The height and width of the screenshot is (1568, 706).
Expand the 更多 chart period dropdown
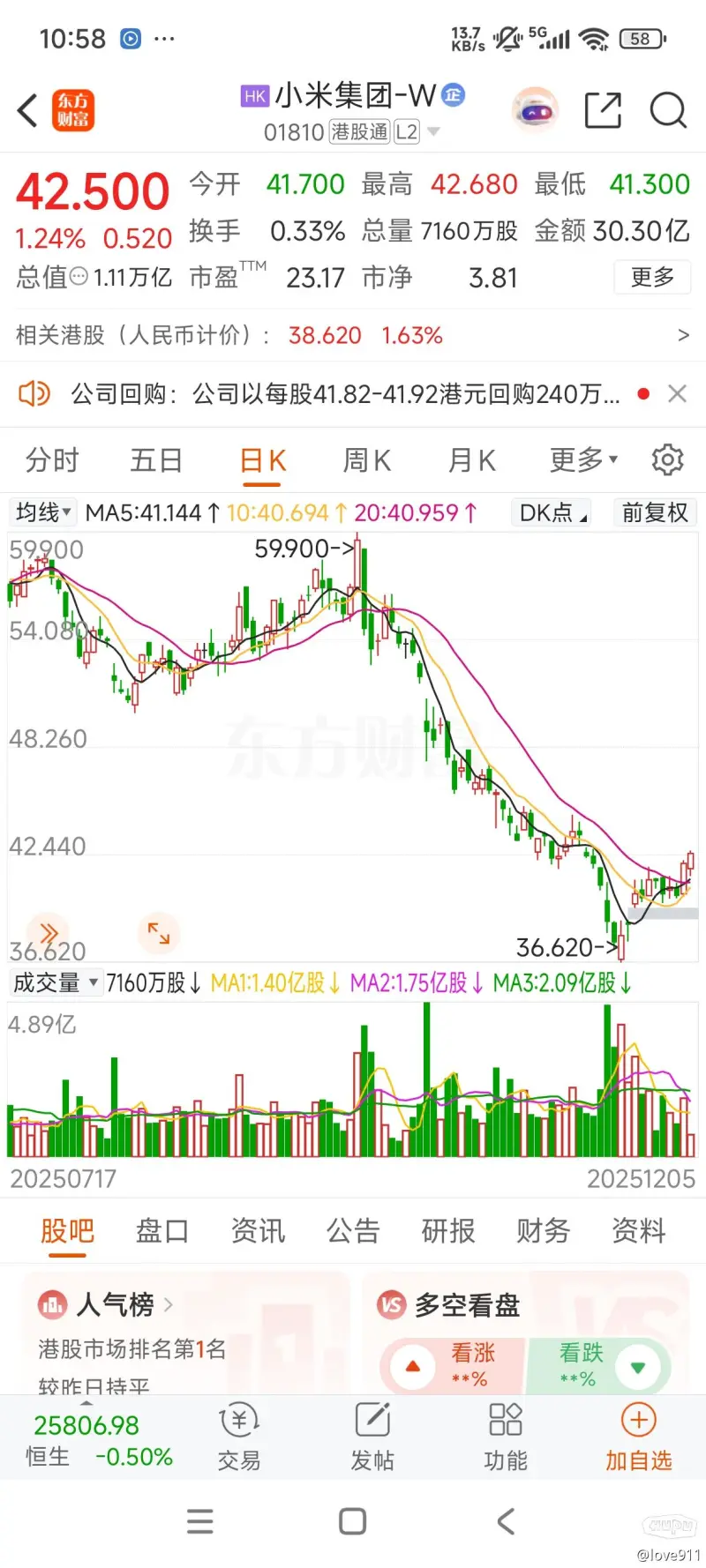(x=583, y=460)
